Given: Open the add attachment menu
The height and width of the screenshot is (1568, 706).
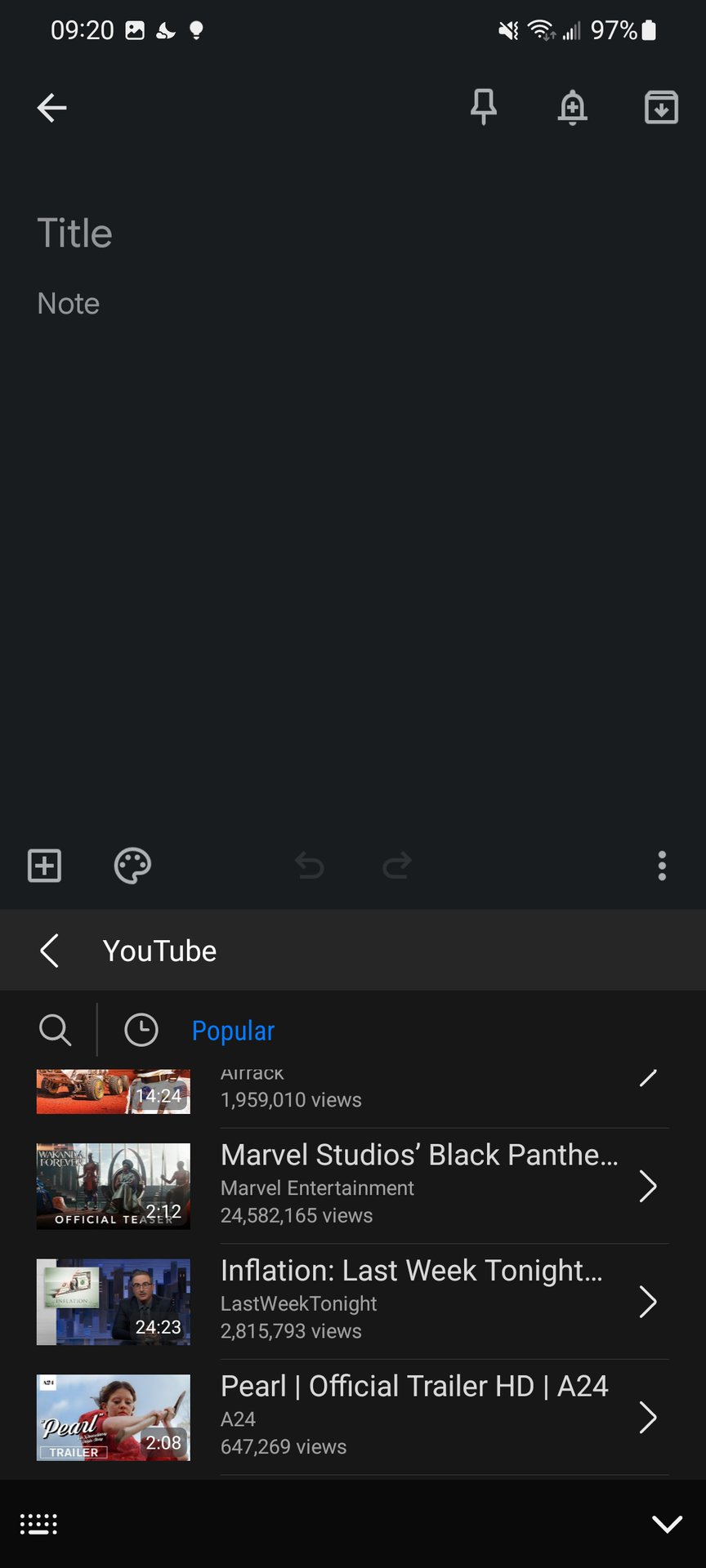Looking at the screenshot, I should click(45, 866).
